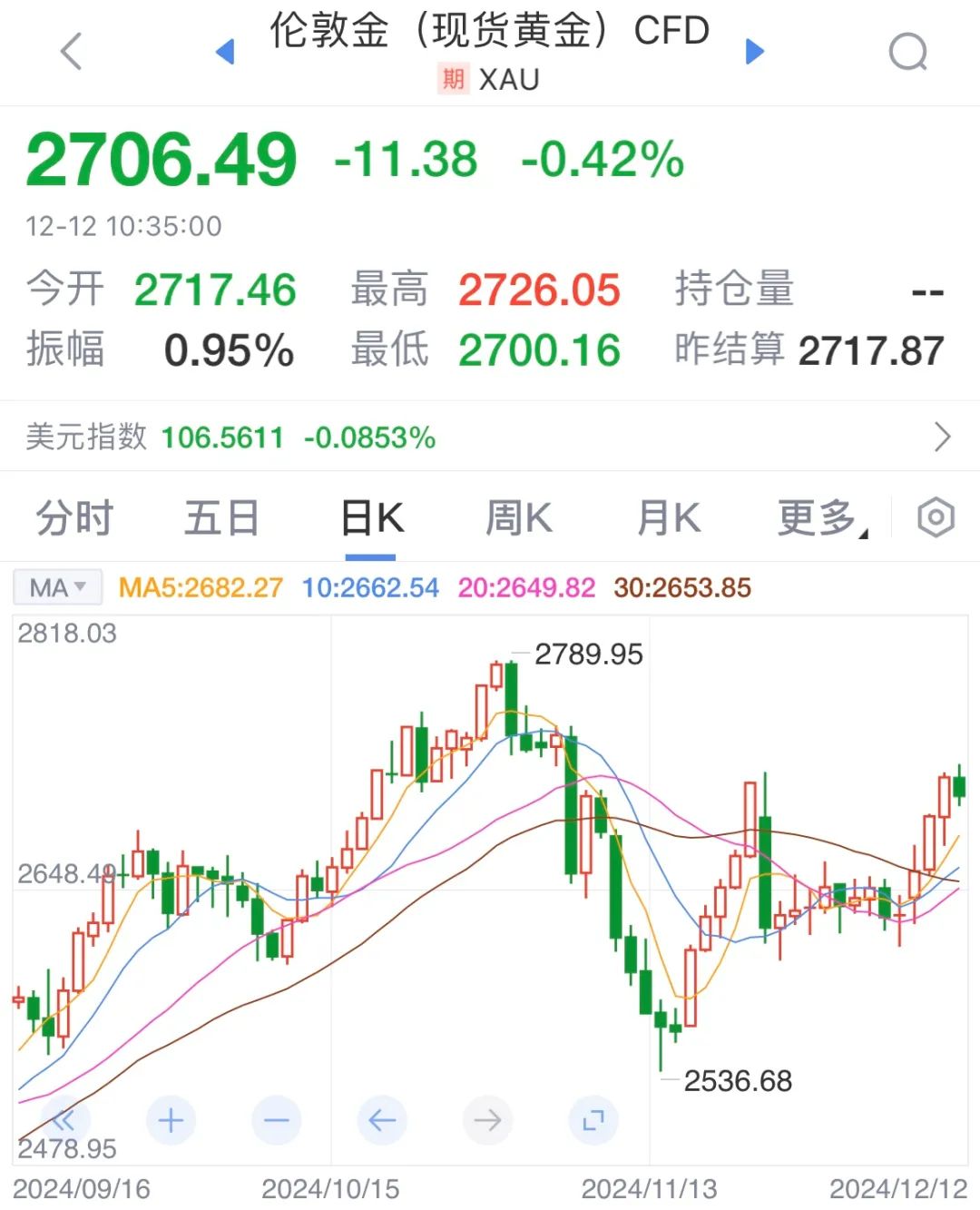Open the MA indicator dropdown
980x1210 pixels.
click(57, 588)
